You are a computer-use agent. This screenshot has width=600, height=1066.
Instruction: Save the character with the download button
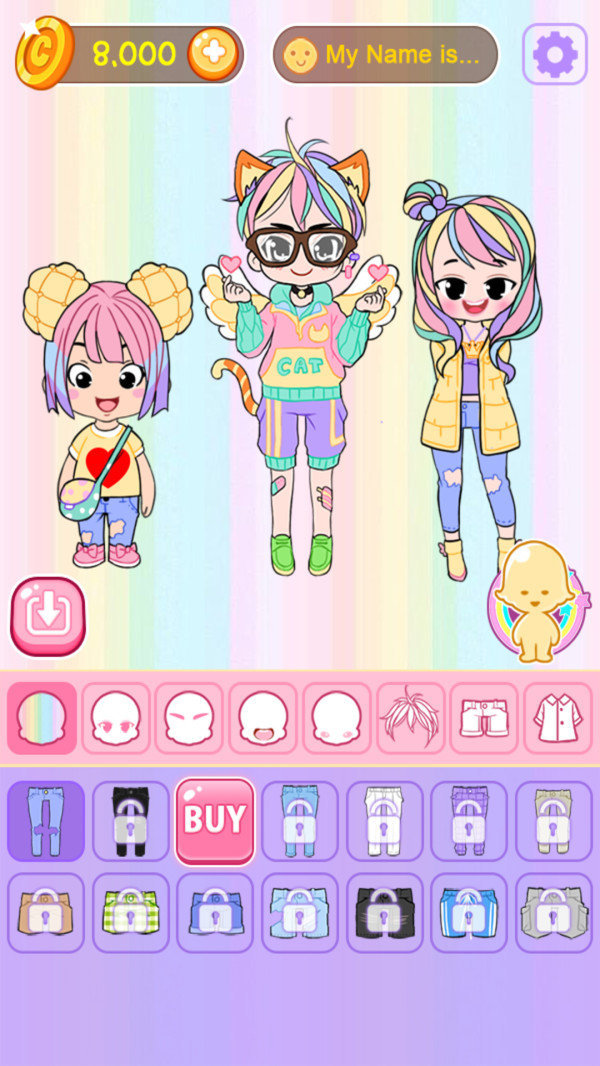point(47,616)
